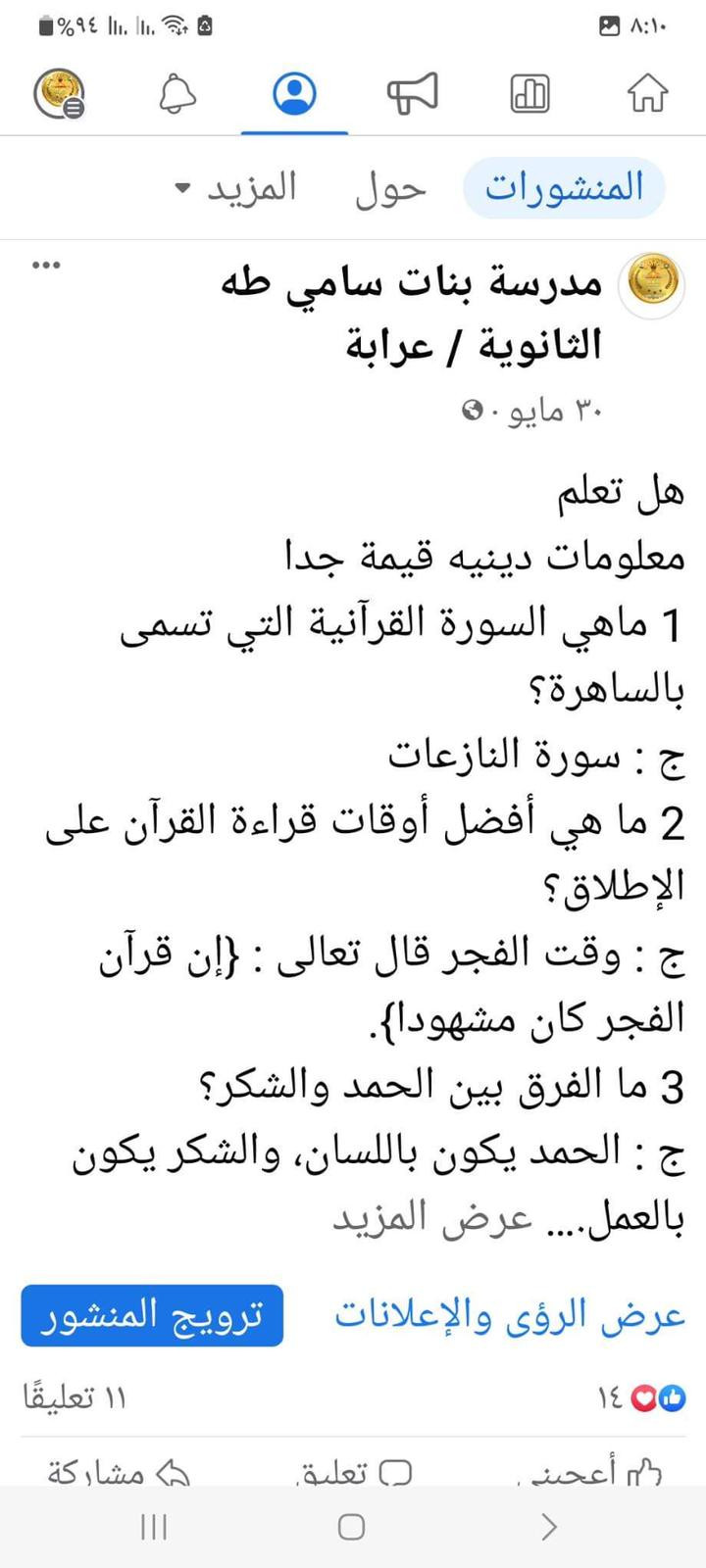Open عرض الرؤى والإعلانات link

point(510,1315)
